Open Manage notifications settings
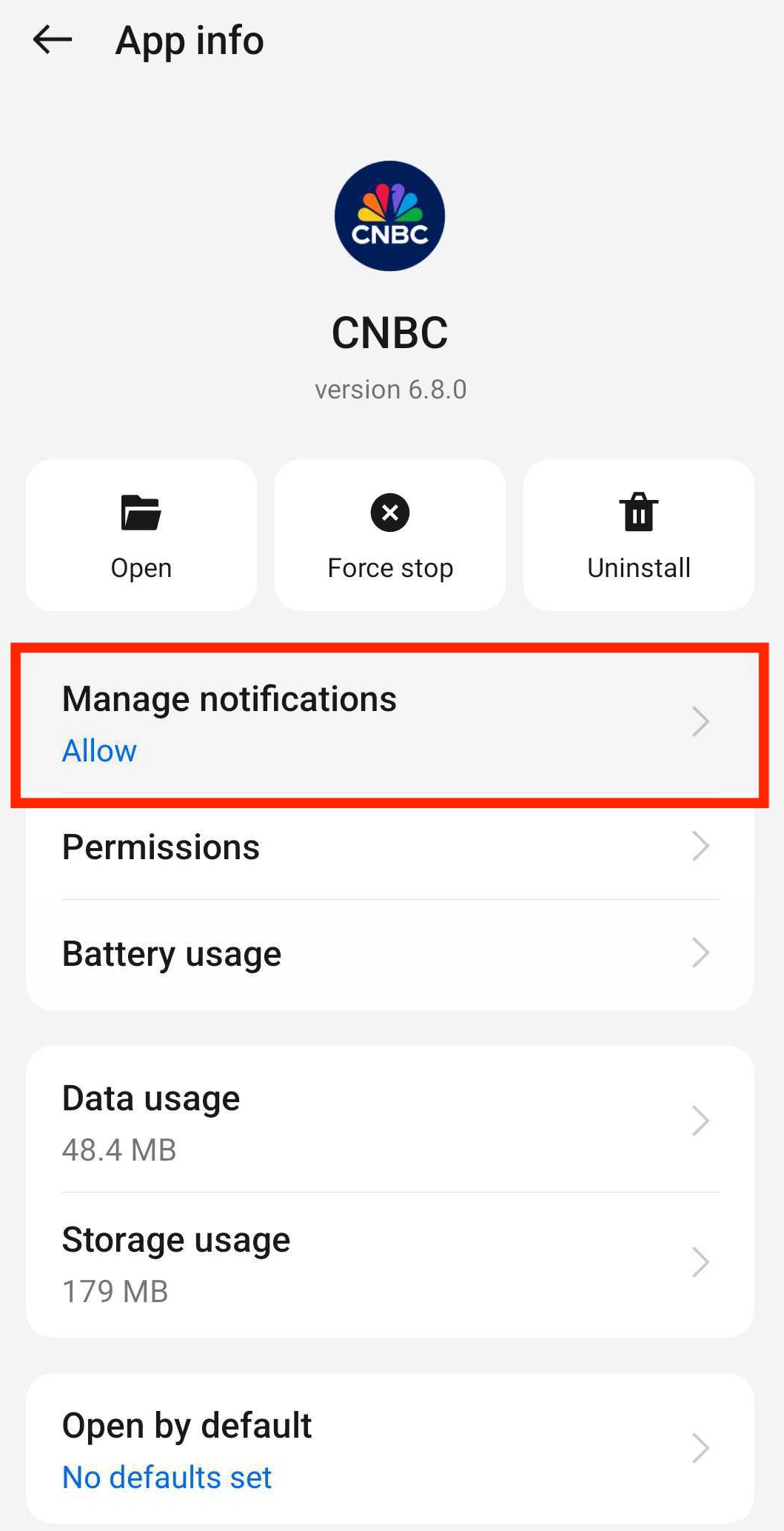Viewport: 784px width, 1531px height. 390,724
